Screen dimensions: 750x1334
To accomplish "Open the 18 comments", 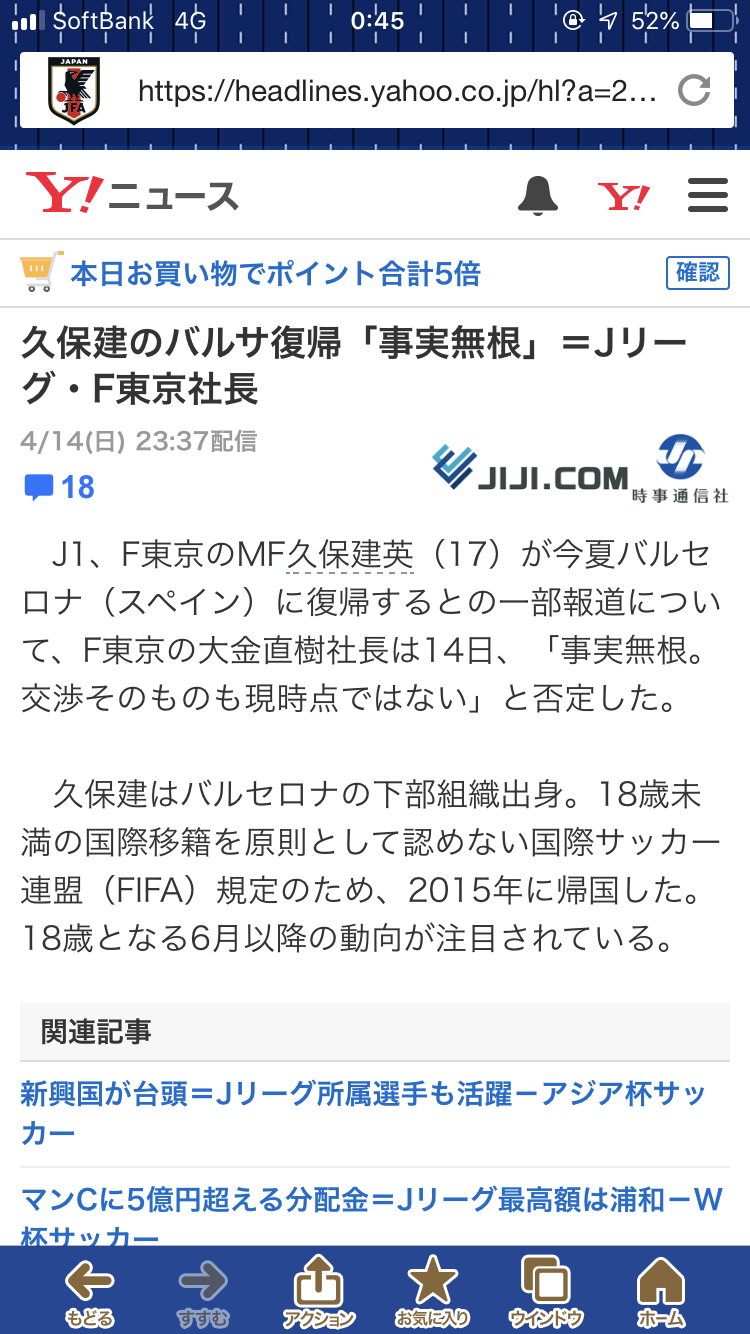I will pos(59,487).
